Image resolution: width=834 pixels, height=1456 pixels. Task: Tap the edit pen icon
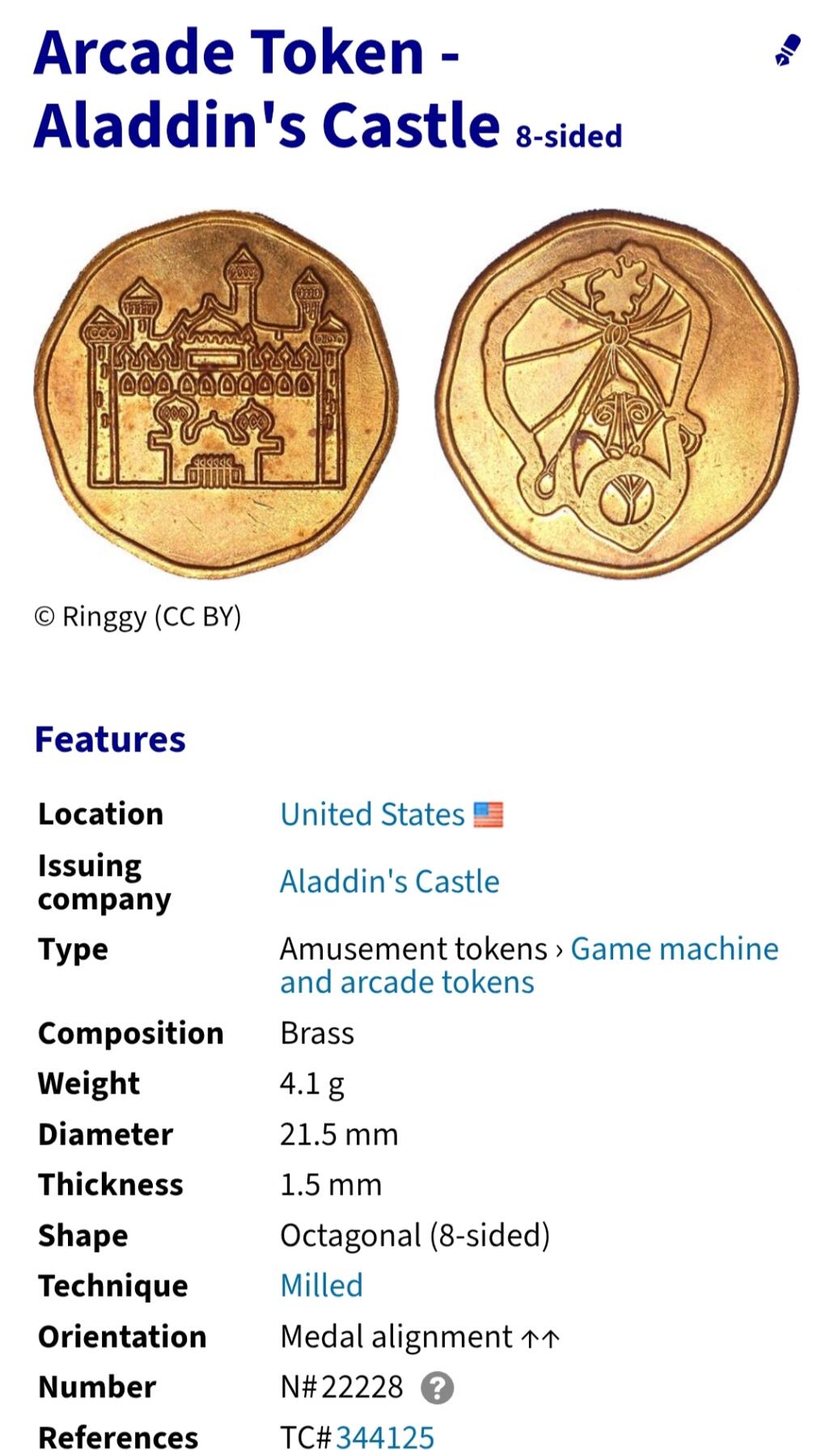[787, 50]
